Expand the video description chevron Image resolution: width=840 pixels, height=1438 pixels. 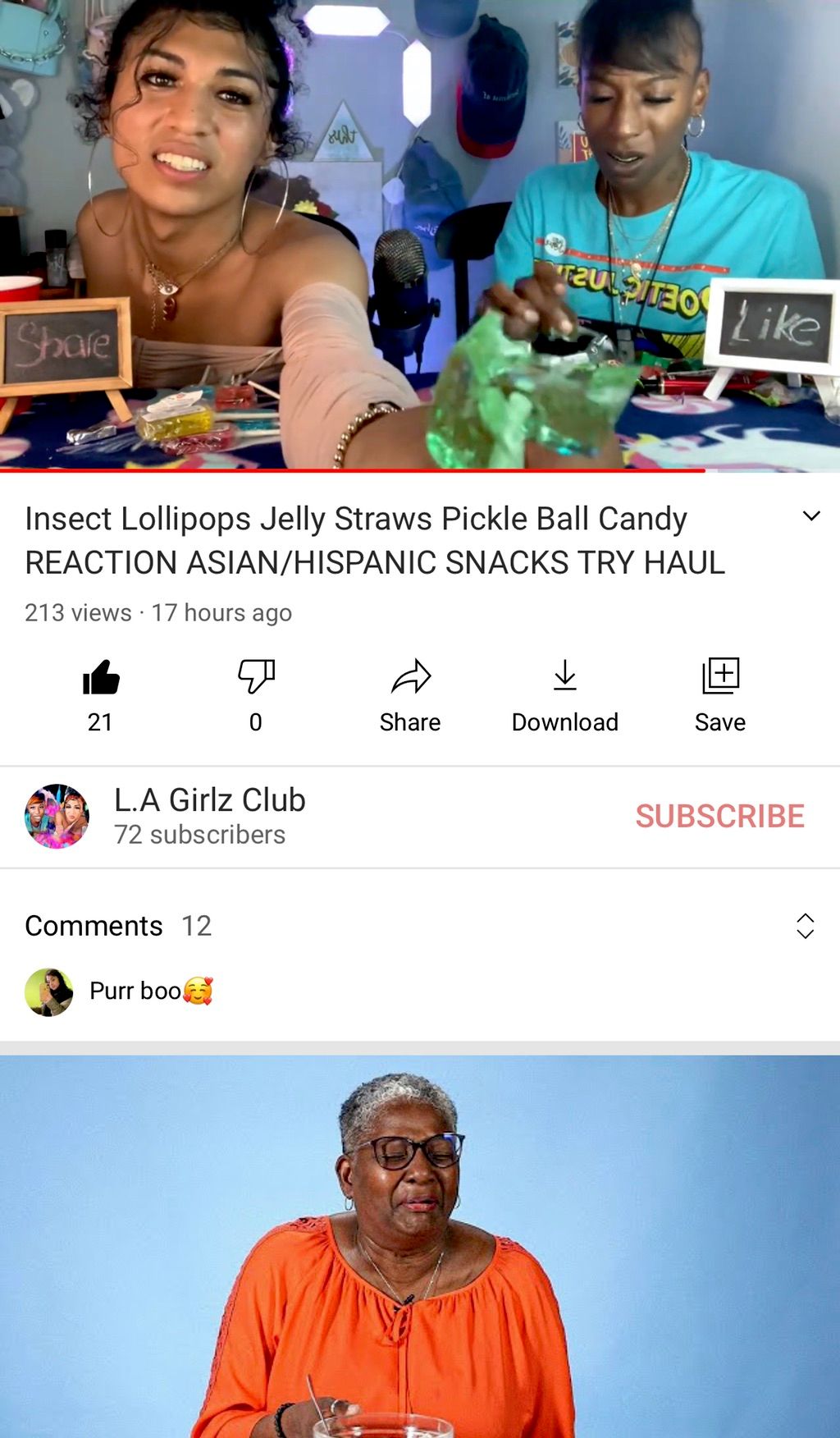click(810, 516)
